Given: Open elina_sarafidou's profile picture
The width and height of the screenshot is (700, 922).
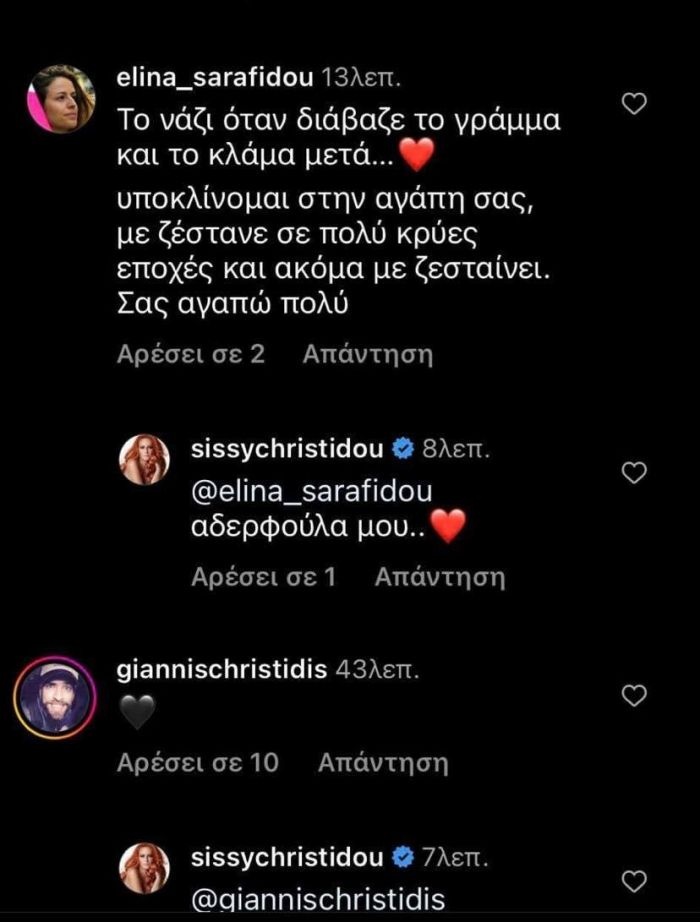Looking at the screenshot, I should click(x=62, y=98).
